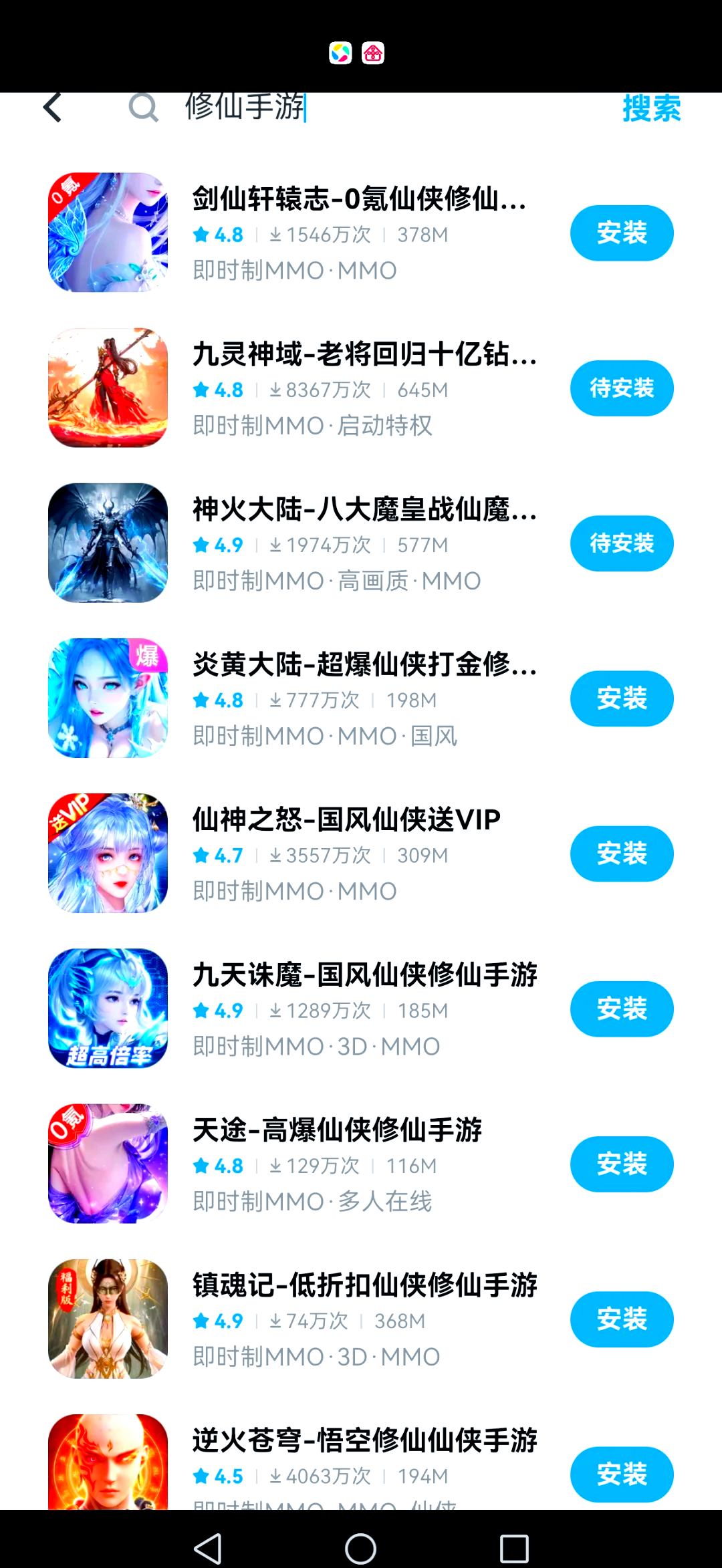The image size is (722, 1568).
Task: Open 镇魂记 福利版 app icon
Action: [108, 1318]
